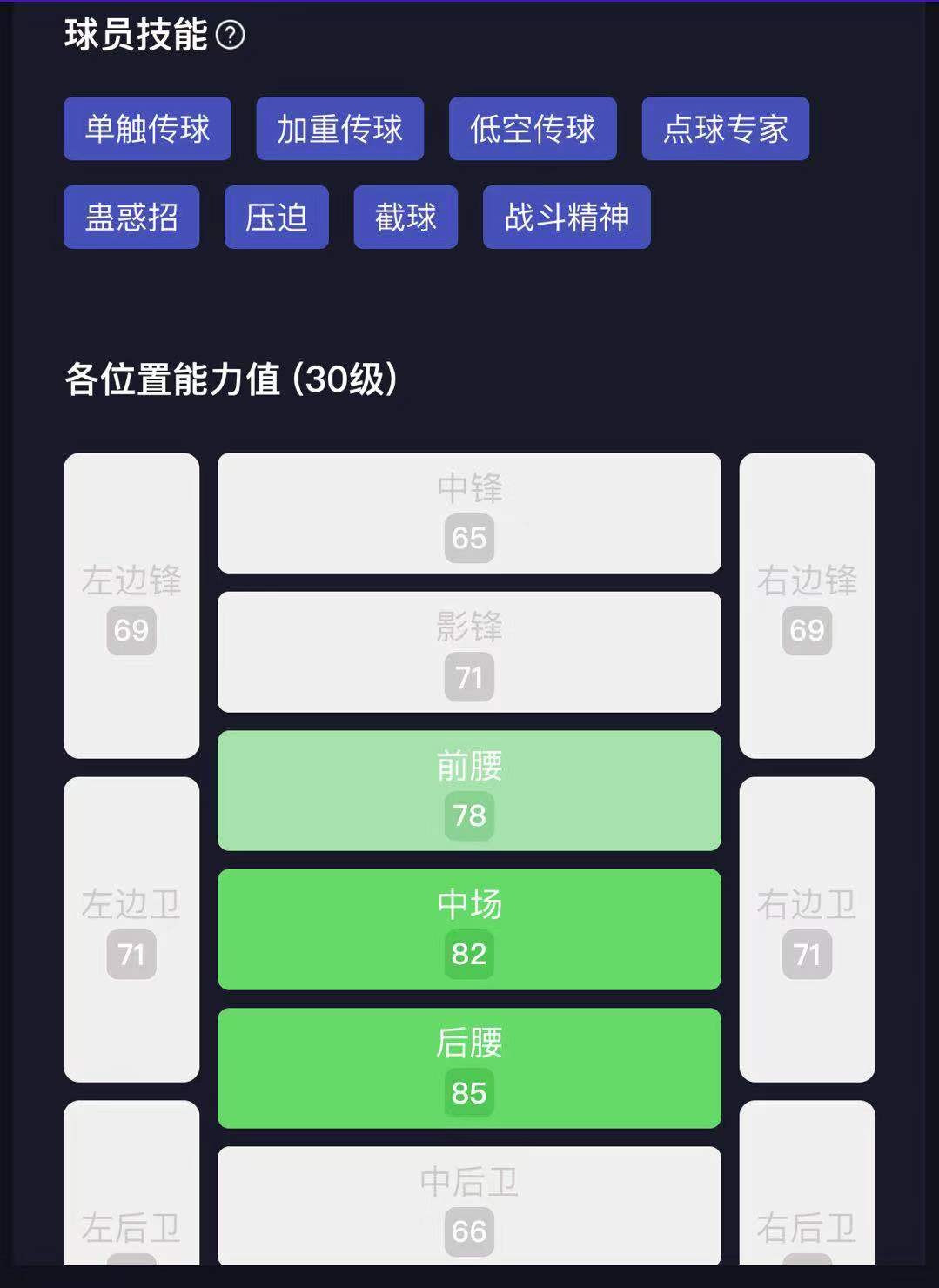Open the help icon beside 球员技能

click(230, 36)
